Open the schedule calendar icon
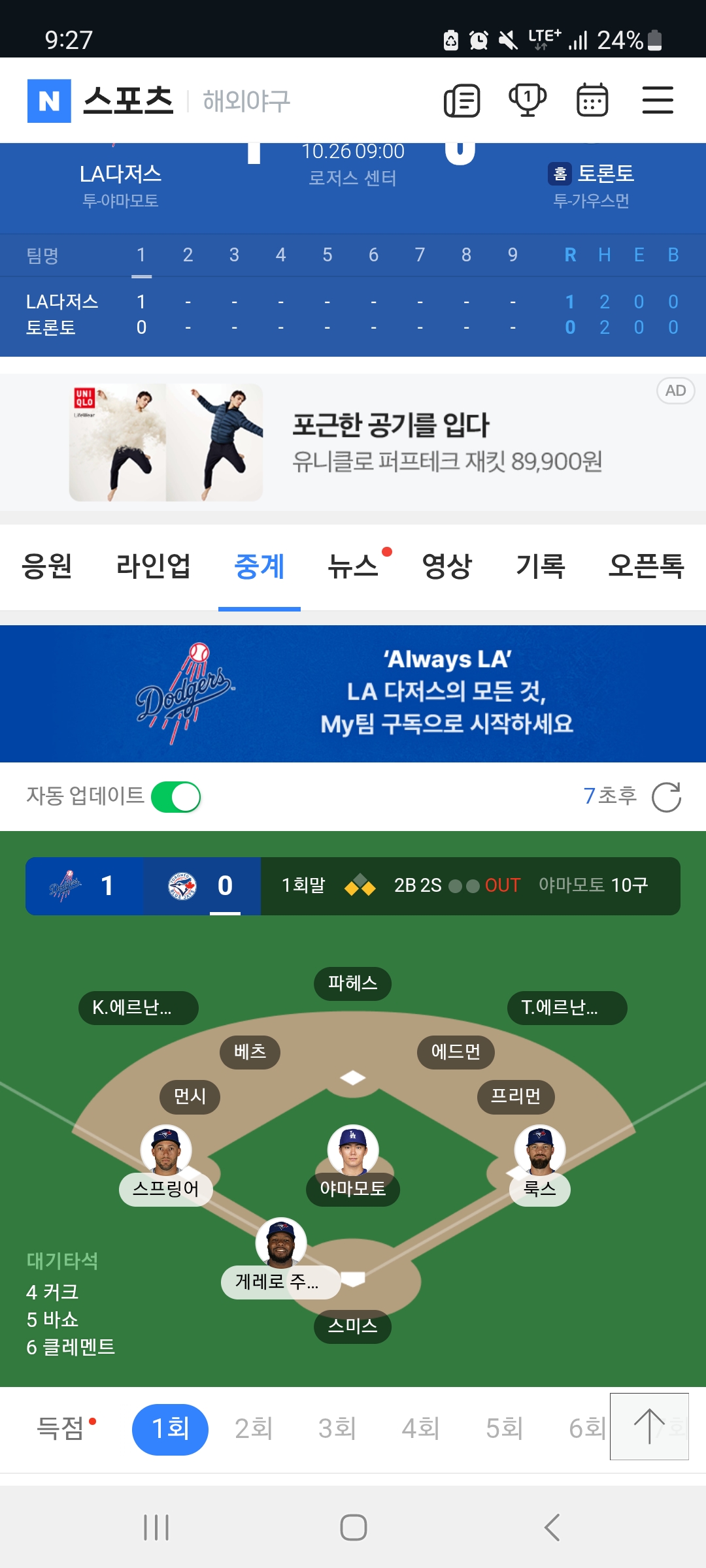The width and height of the screenshot is (706, 1568). (x=592, y=101)
